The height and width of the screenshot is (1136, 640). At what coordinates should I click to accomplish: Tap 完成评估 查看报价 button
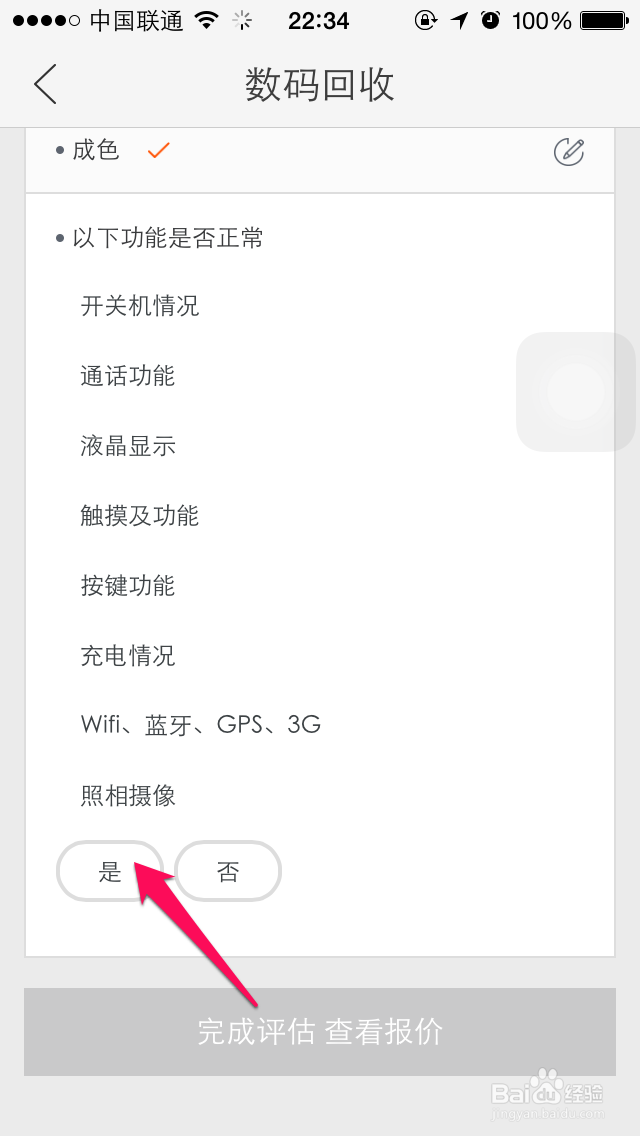click(x=320, y=1031)
